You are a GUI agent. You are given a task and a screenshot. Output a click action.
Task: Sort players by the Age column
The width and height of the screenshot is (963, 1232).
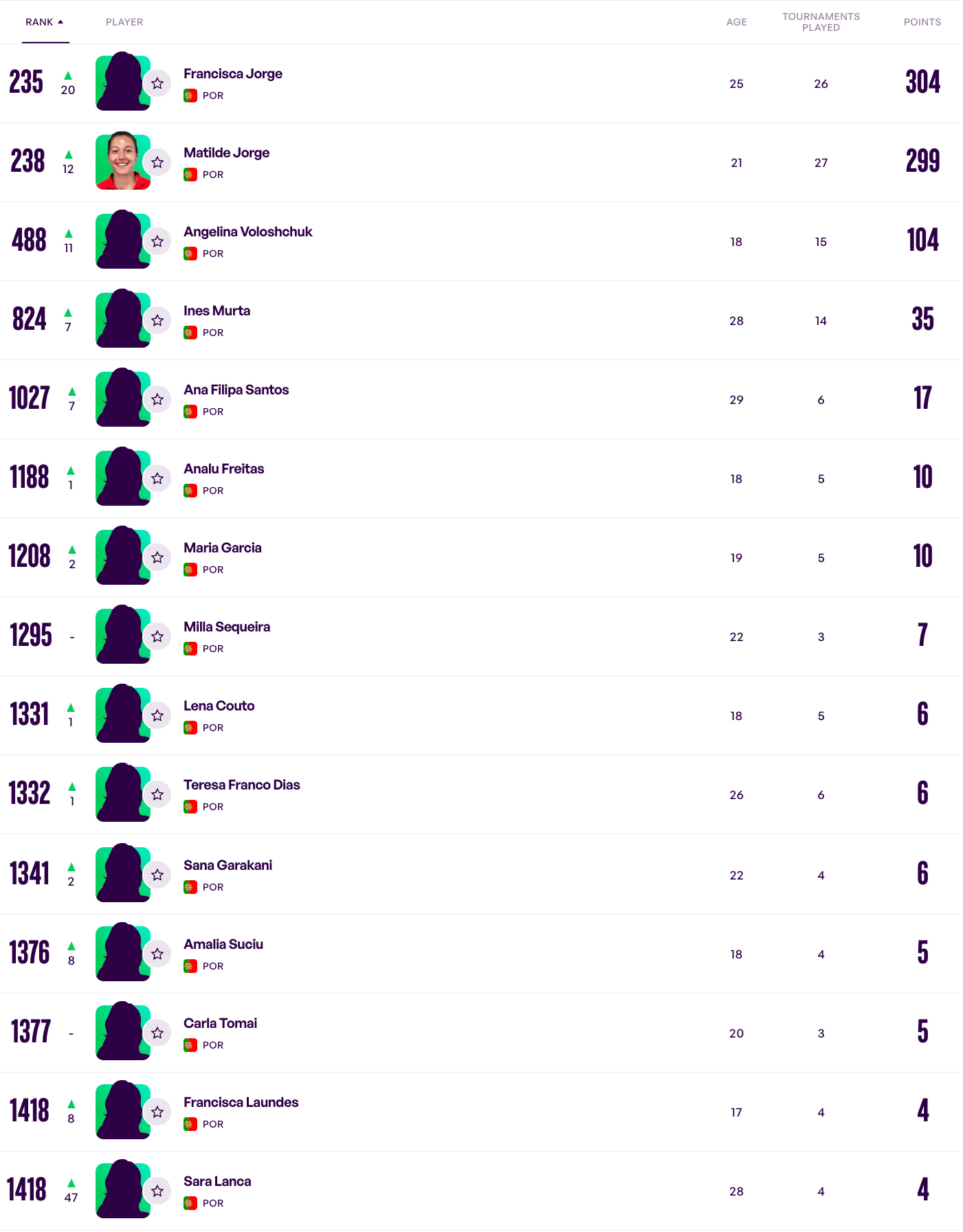(x=736, y=22)
